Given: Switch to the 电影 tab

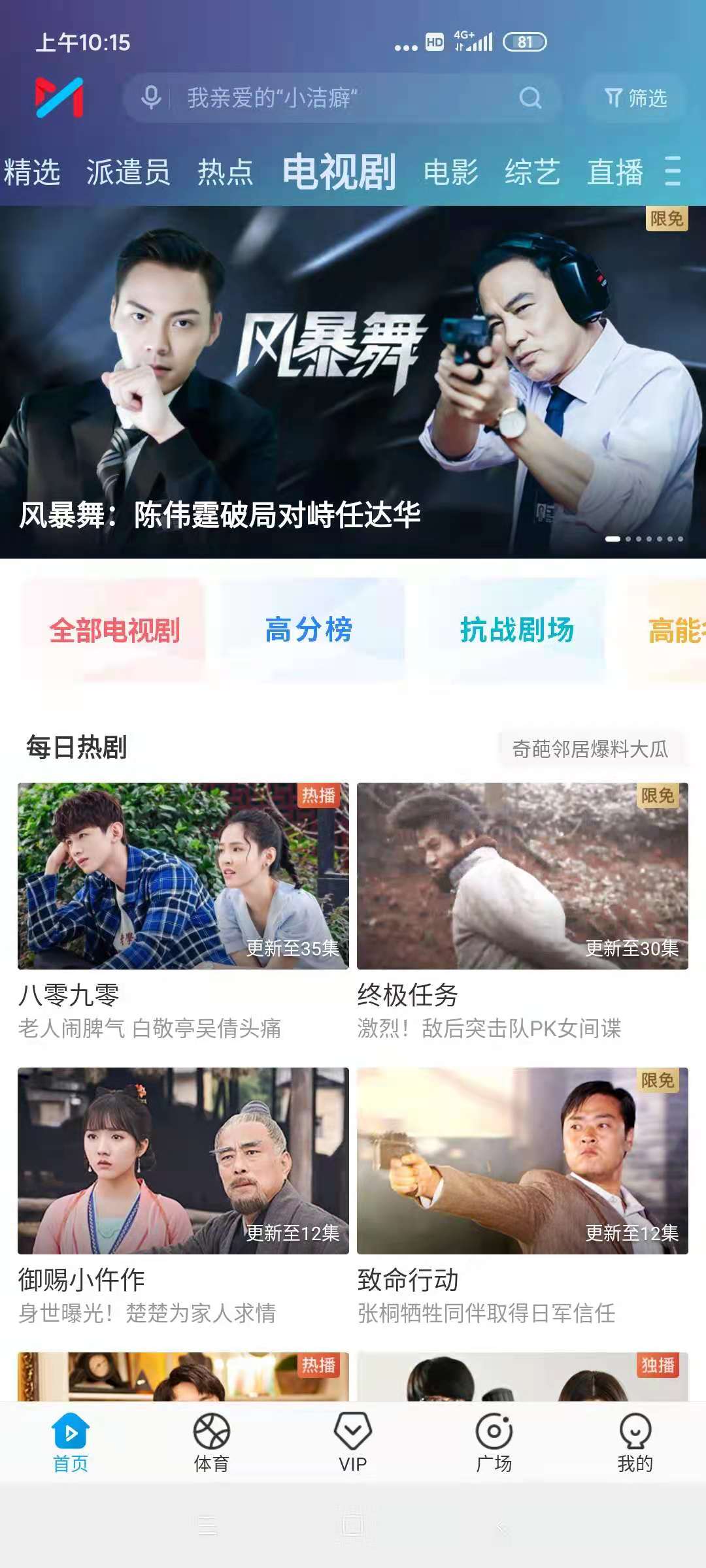Looking at the screenshot, I should click(x=450, y=172).
